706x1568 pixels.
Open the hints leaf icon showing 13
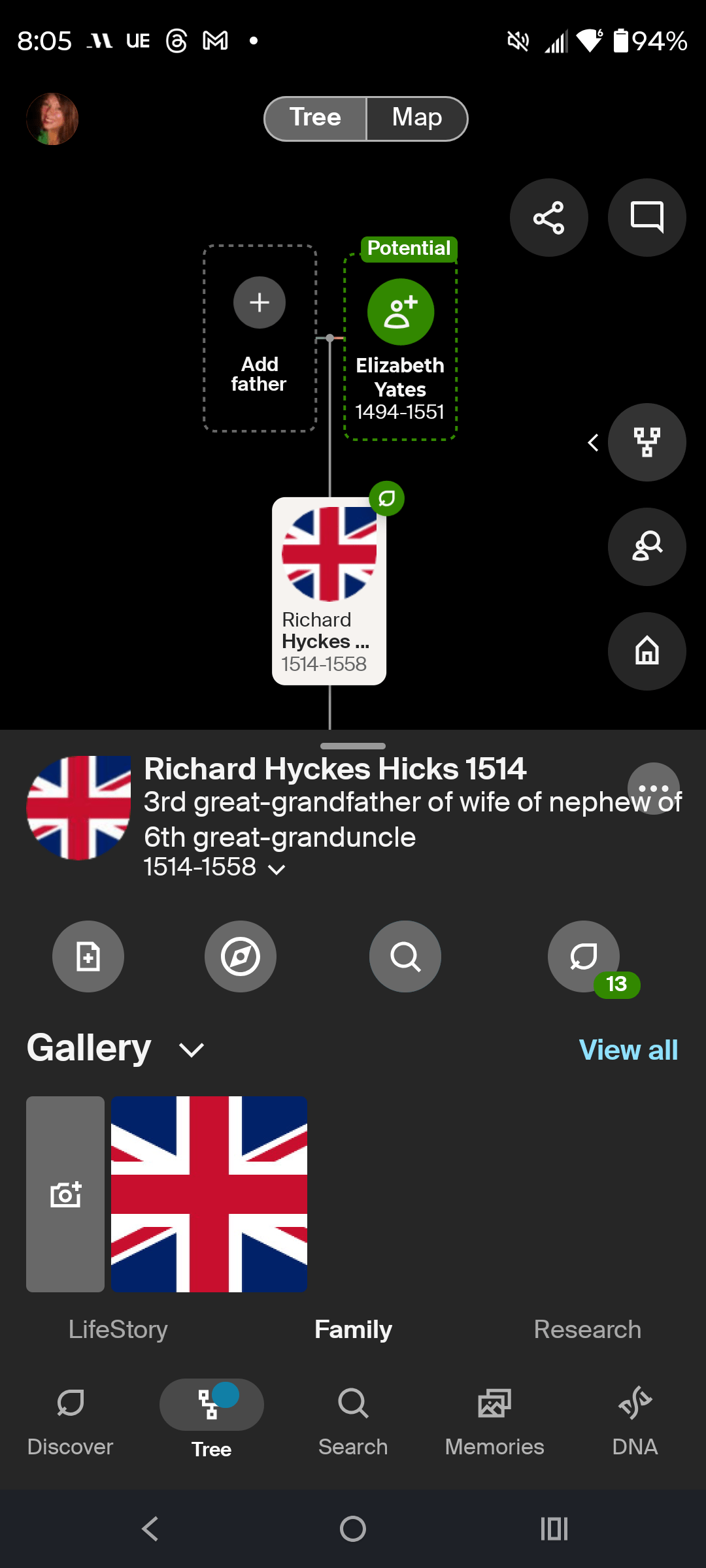click(584, 956)
